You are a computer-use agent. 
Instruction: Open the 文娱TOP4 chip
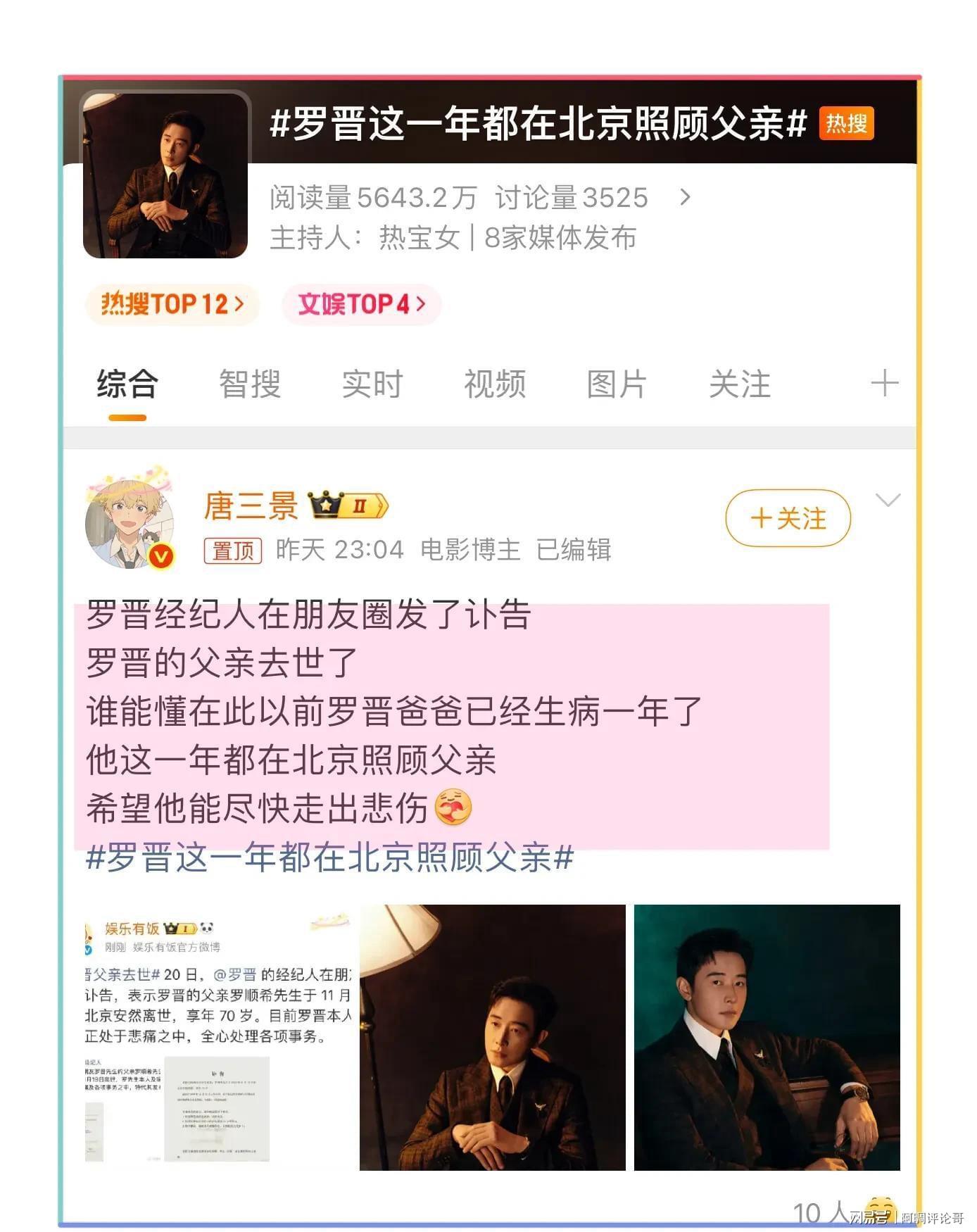(361, 305)
